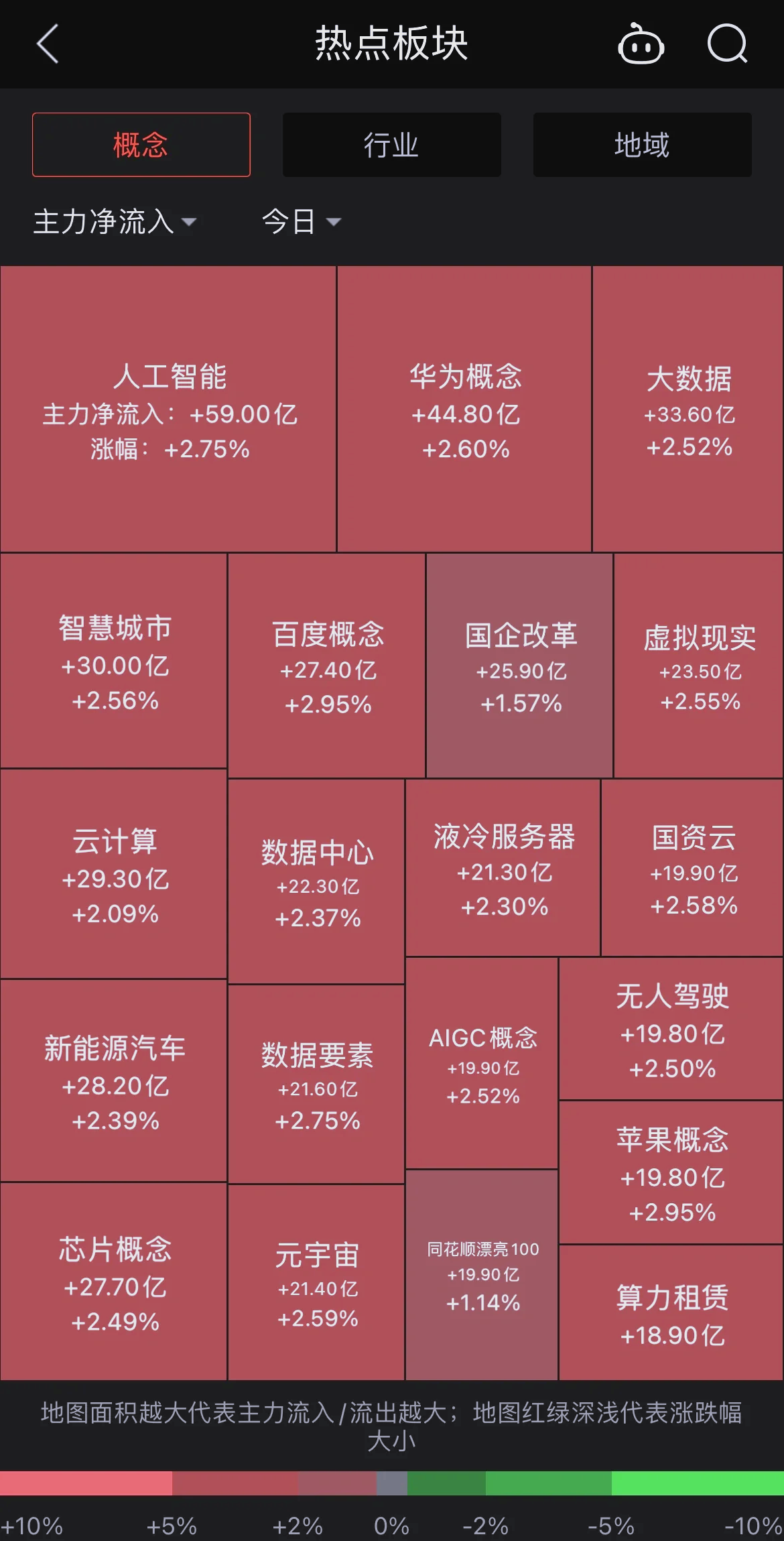This screenshot has width=784, height=1541.
Task: Open the 主力净流入 dropdown
Action: click(x=115, y=222)
